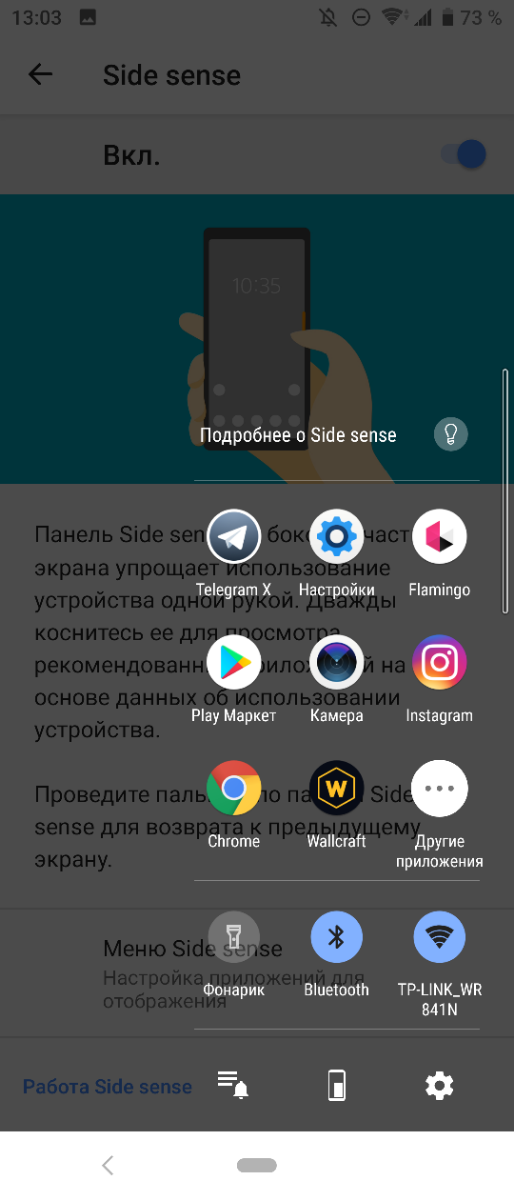Open the notifications panel icon
This screenshot has height=1200, width=514.
click(233, 1085)
